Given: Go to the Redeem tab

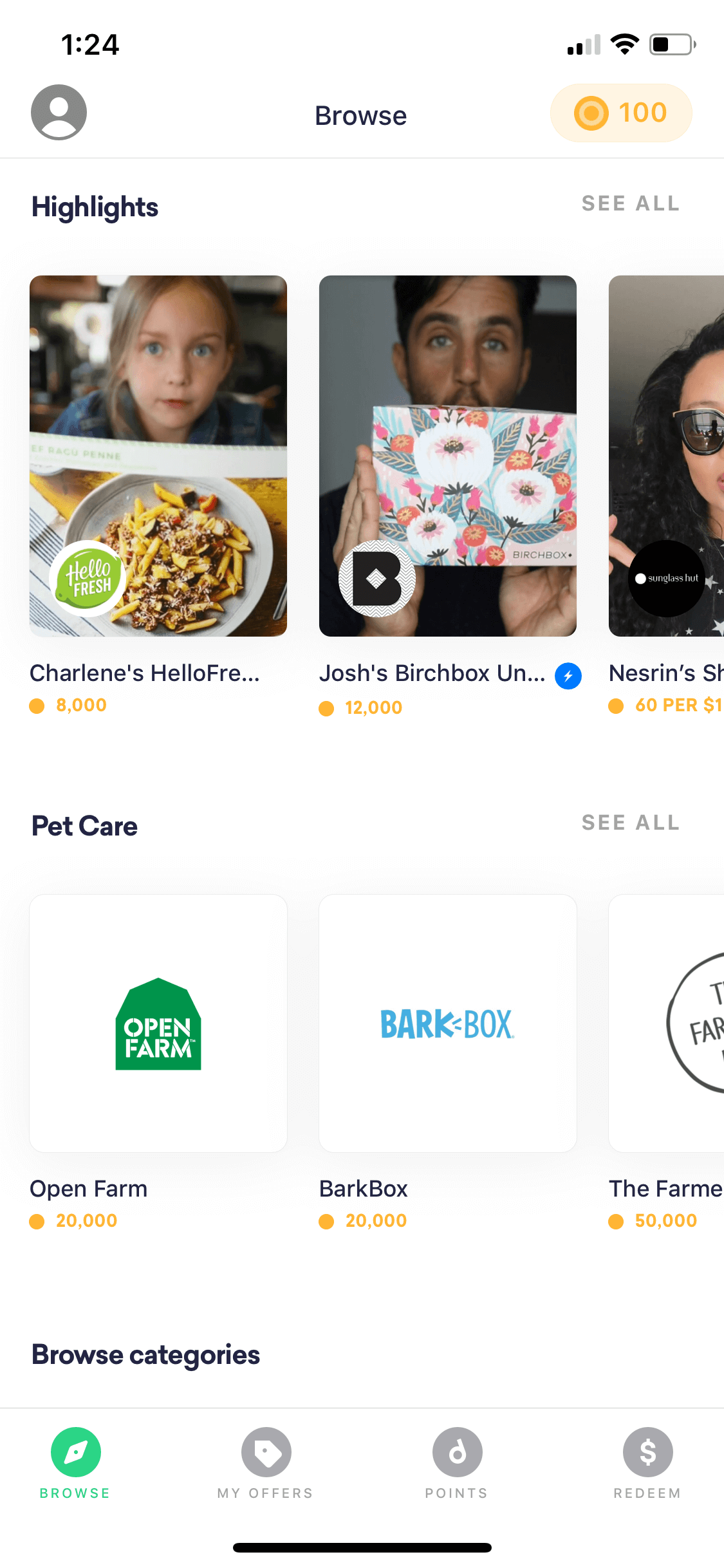Looking at the screenshot, I should click(647, 1464).
